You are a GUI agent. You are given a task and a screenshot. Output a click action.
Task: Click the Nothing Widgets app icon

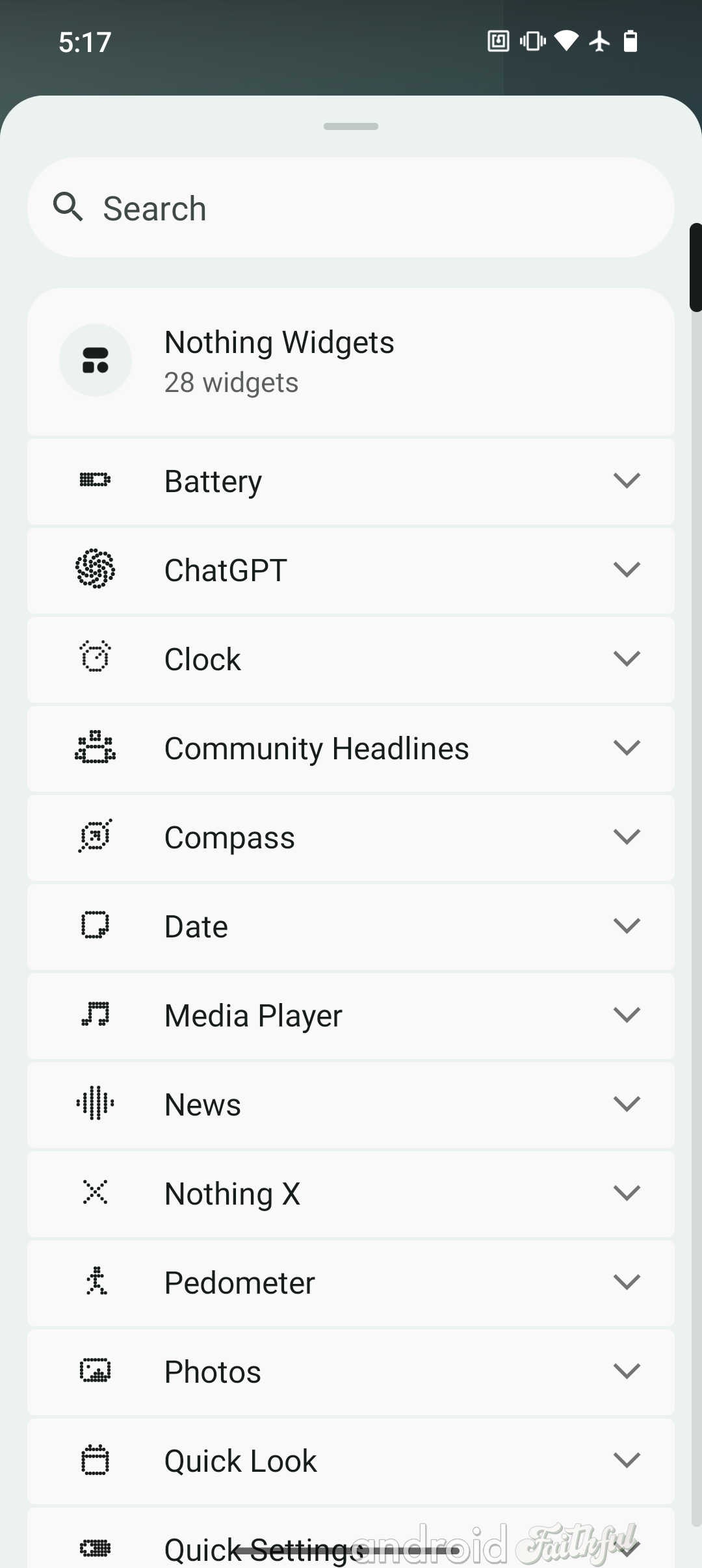tap(96, 361)
